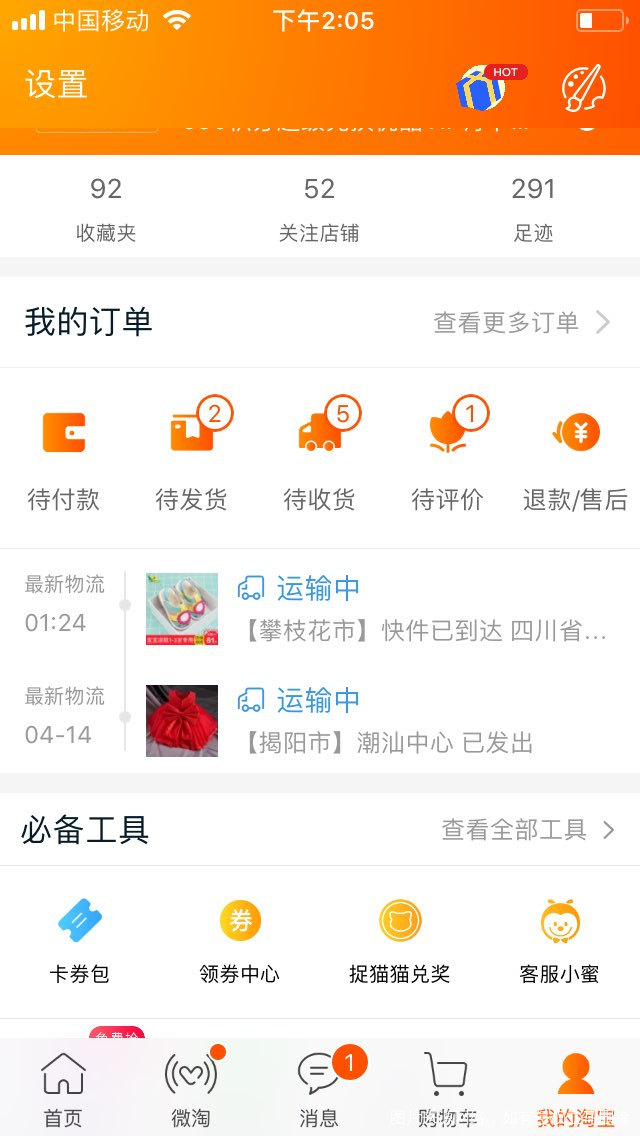The image size is (640, 1136).
Task: Open the HOT gift box icon
Action: point(482,88)
